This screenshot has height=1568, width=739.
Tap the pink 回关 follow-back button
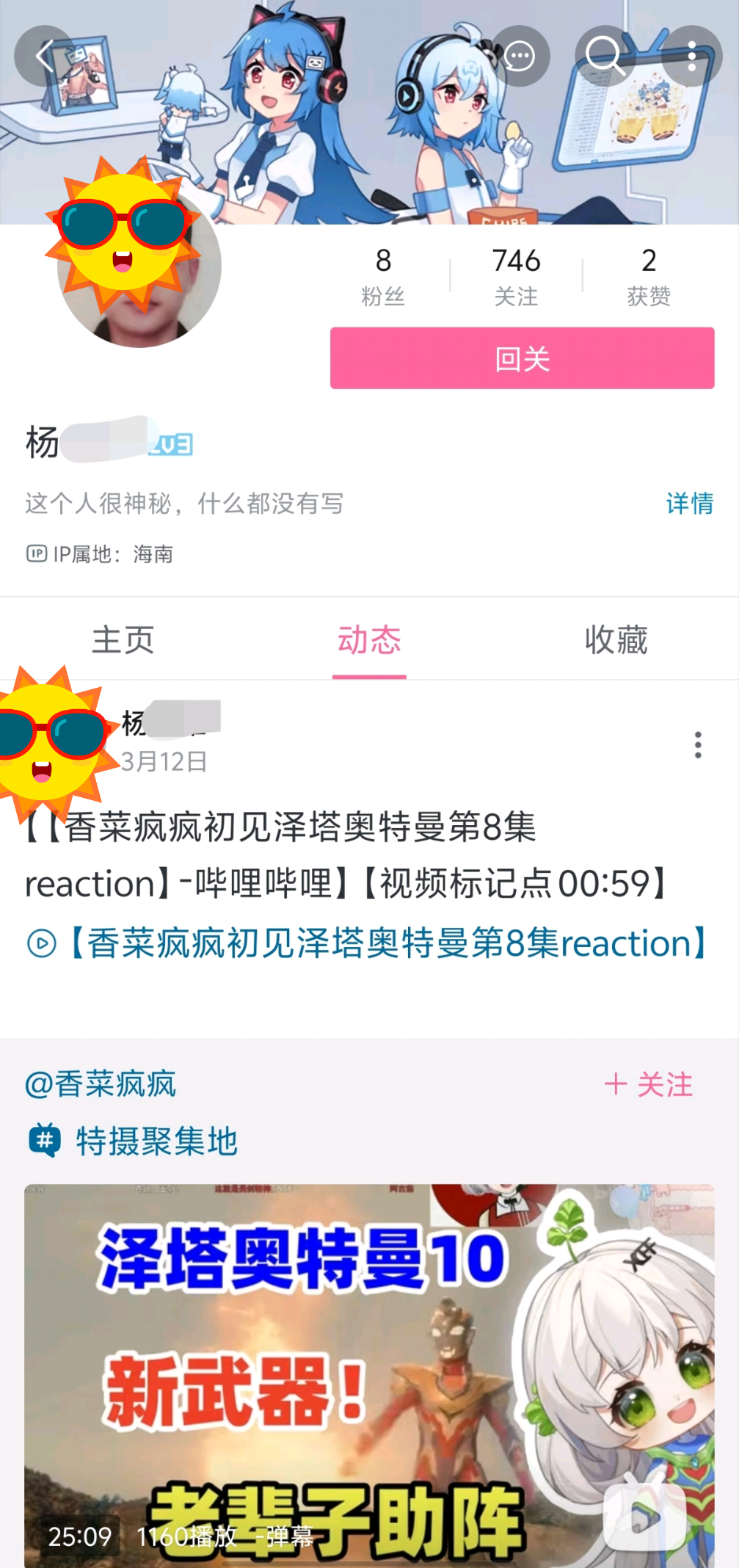[x=522, y=358]
